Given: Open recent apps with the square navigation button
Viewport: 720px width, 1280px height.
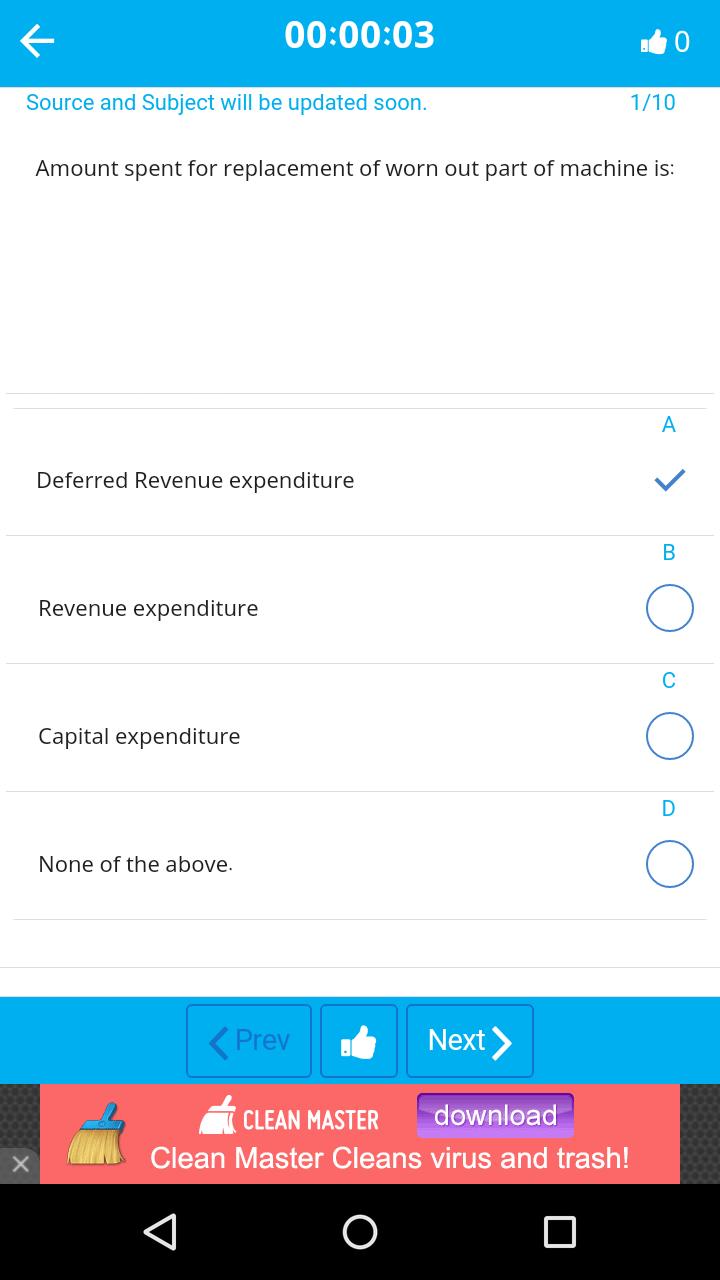Looking at the screenshot, I should point(561,1232).
